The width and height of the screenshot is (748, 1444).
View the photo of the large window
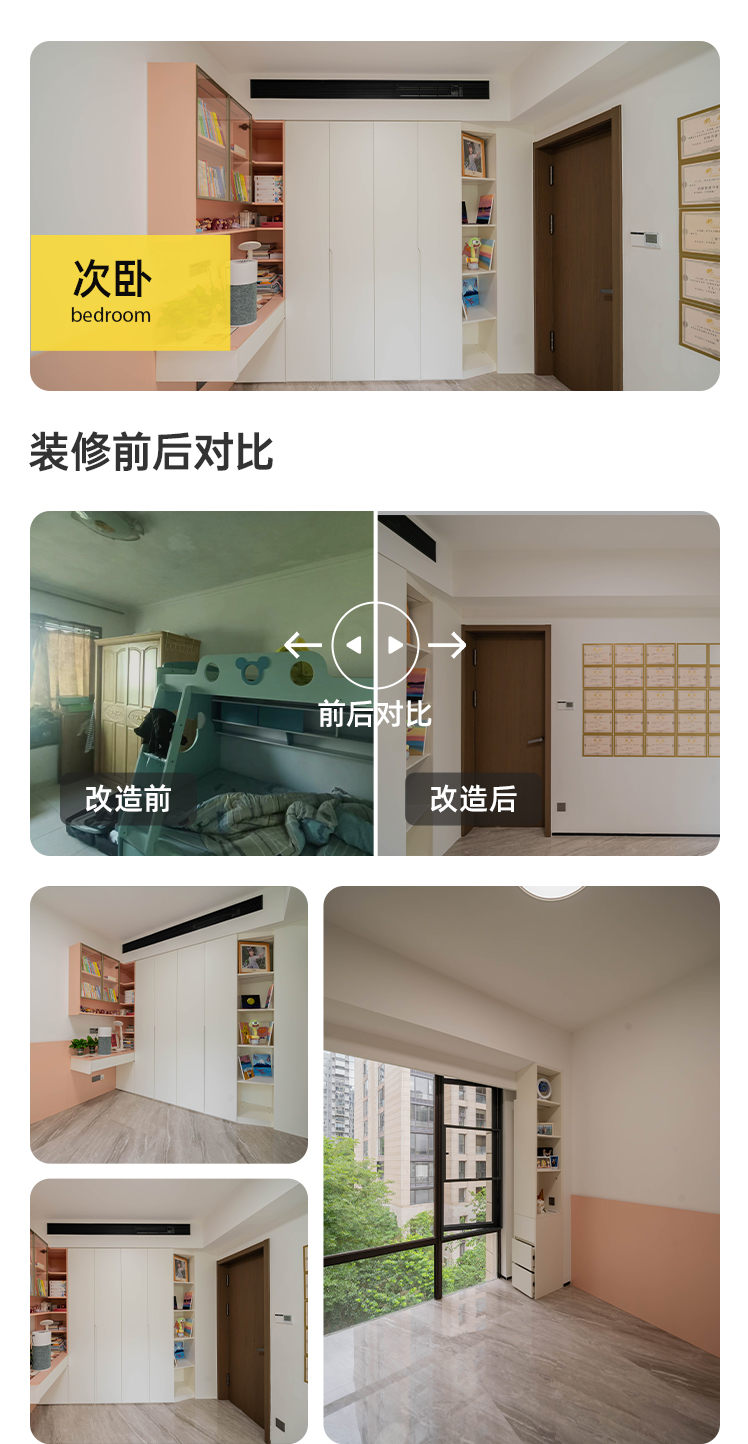(x=521, y=1164)
